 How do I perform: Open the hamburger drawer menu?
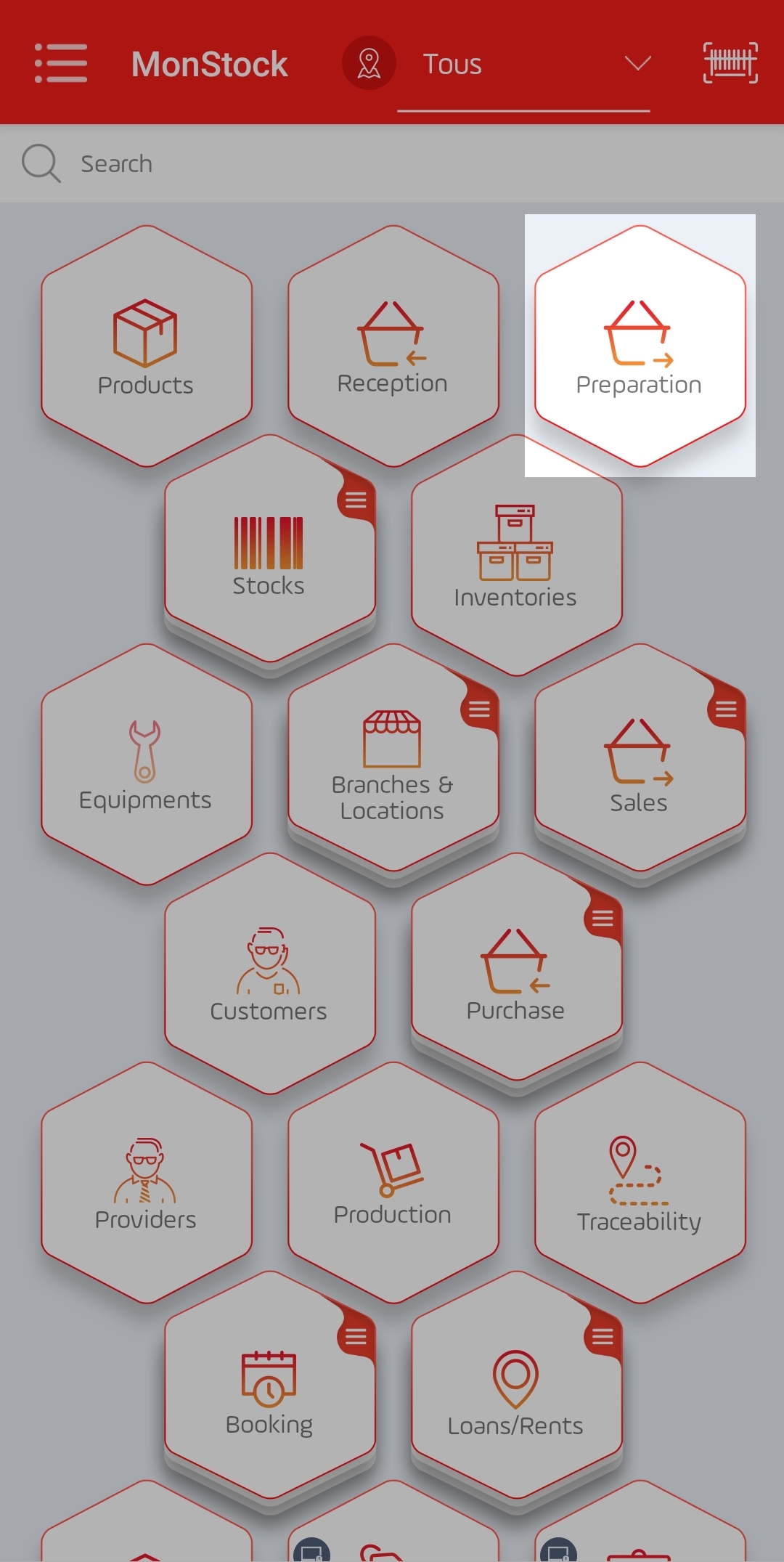tap(61, 63)
